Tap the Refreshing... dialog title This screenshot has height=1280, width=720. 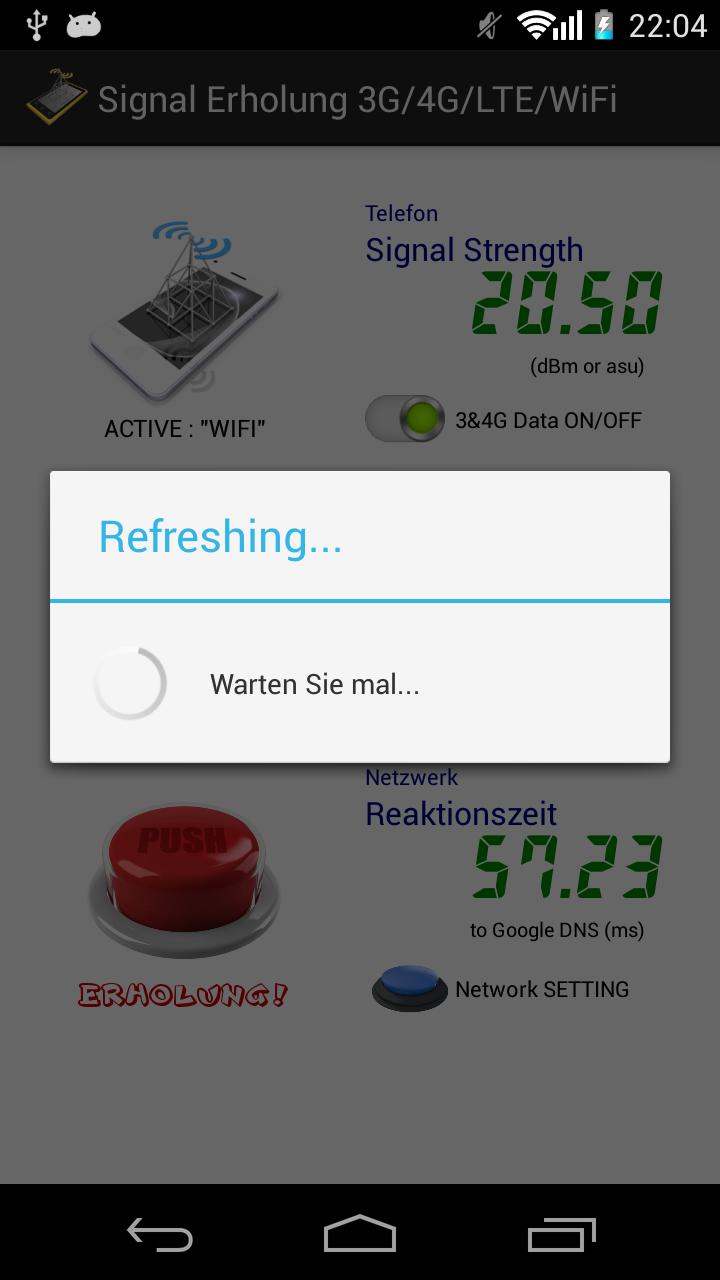(220, 537)
